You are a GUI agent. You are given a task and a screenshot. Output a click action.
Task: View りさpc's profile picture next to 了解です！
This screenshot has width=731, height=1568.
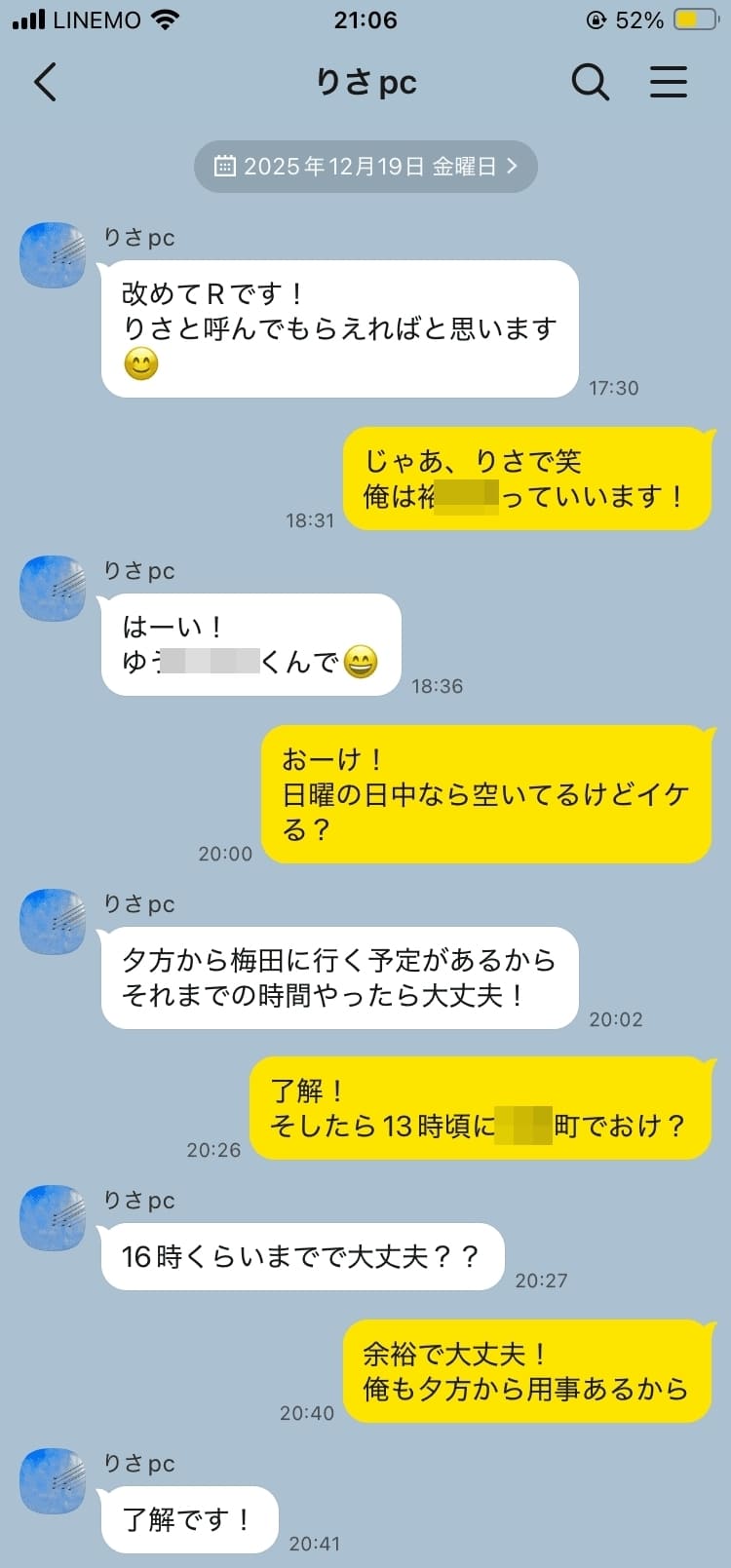tap(53, 1480)
